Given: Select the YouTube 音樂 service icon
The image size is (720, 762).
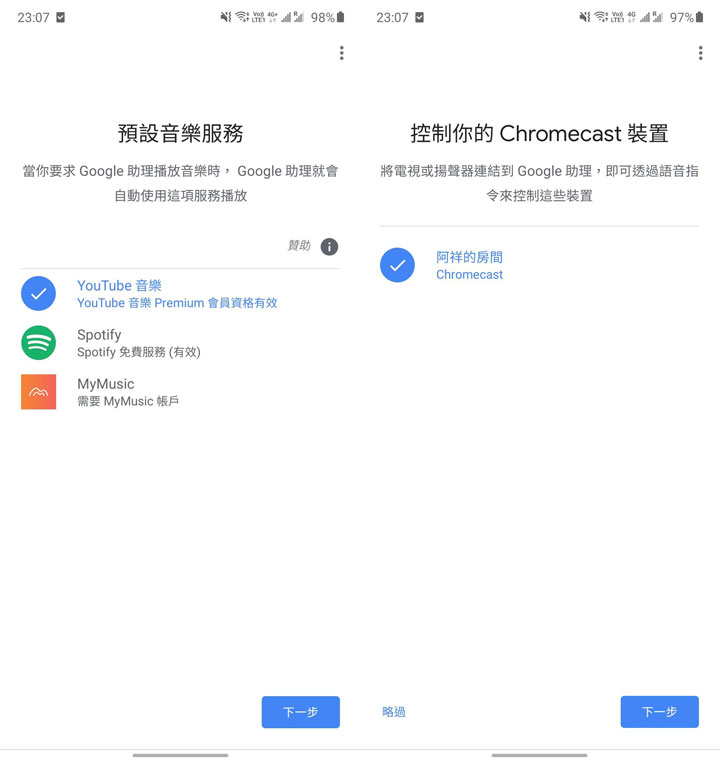Looking at the screenshot, I should (38, 294).
